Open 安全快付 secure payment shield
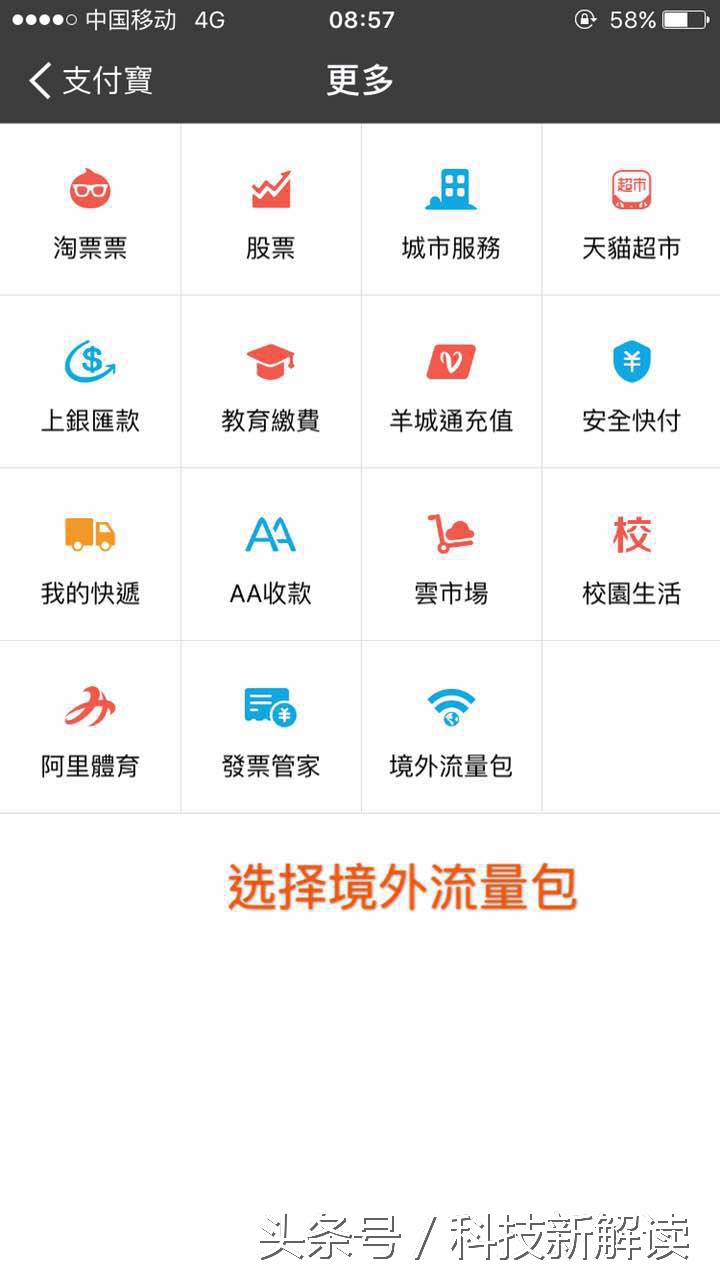 (631, 380)
